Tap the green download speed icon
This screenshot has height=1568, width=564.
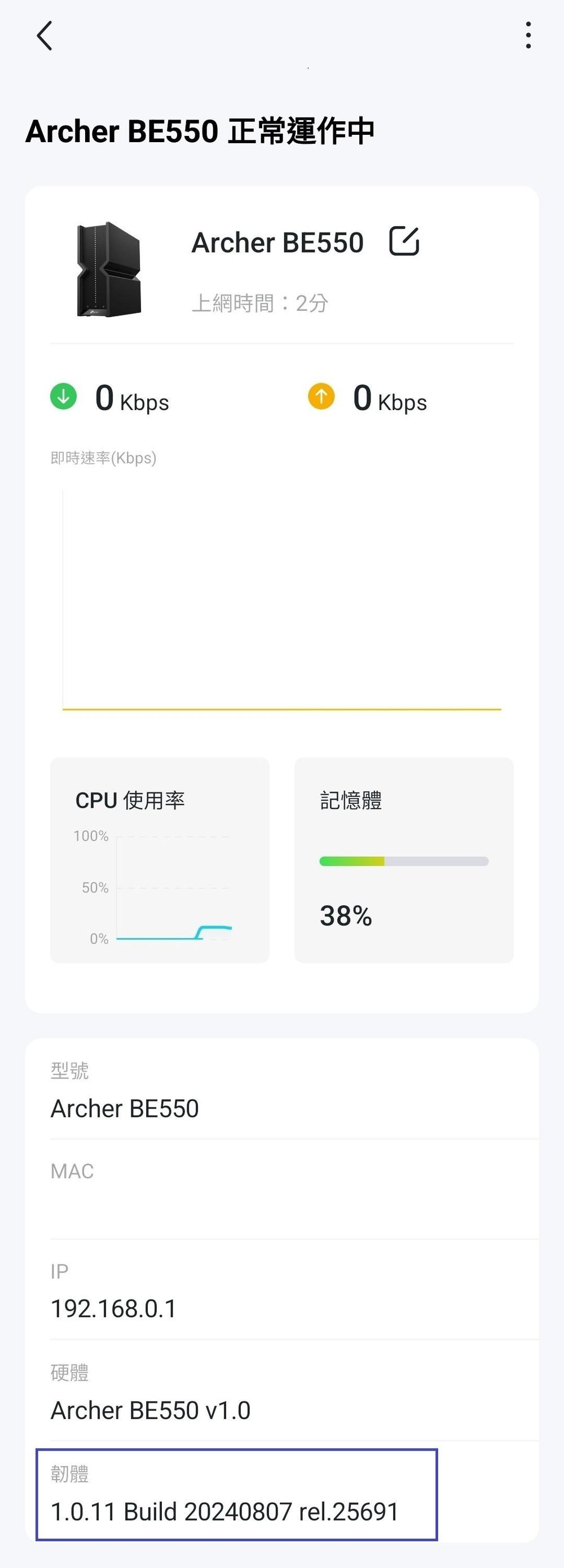click(63, 397)
